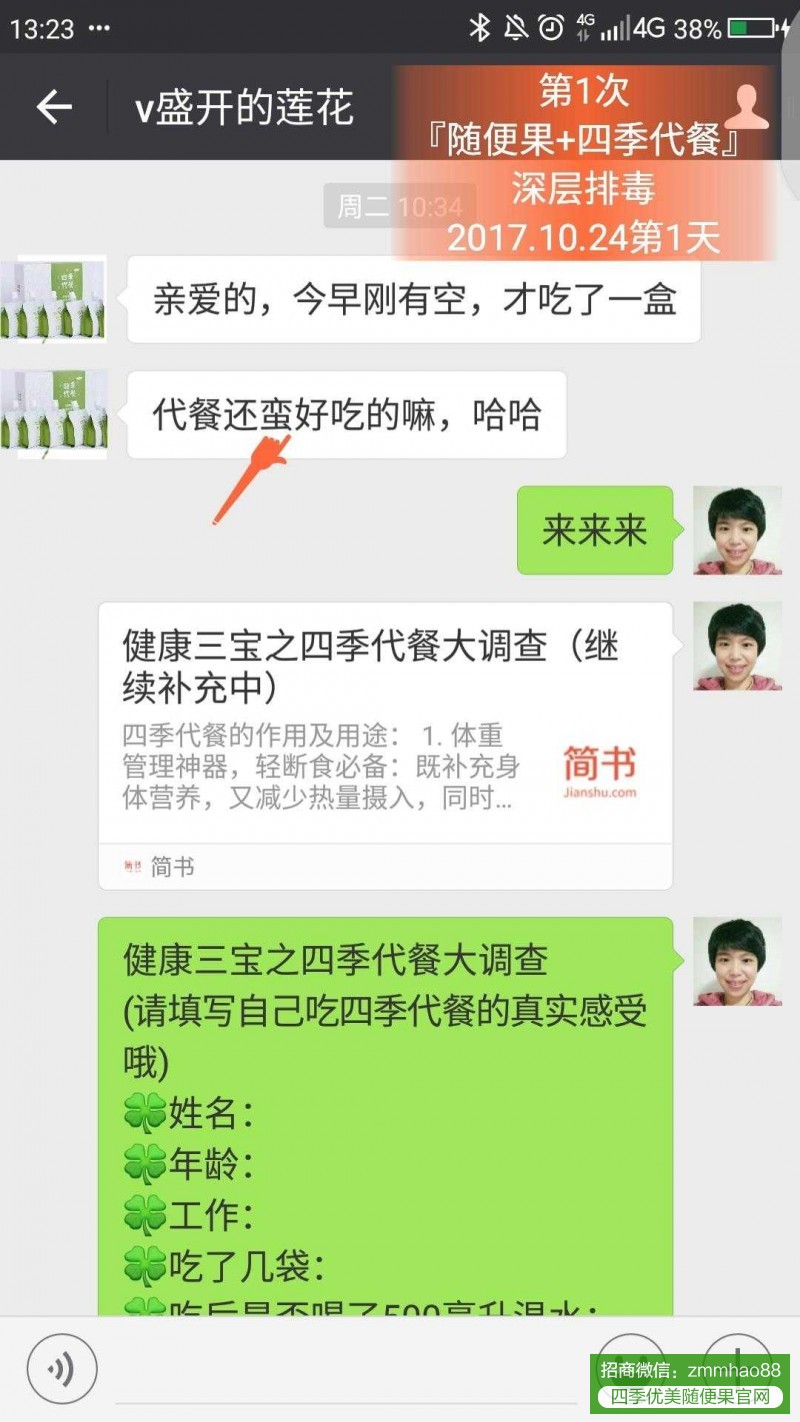The width and height of the screenshot is (800, 1422).
Task: View the avatar next to 来来来 message
Action: click(737, 530)
